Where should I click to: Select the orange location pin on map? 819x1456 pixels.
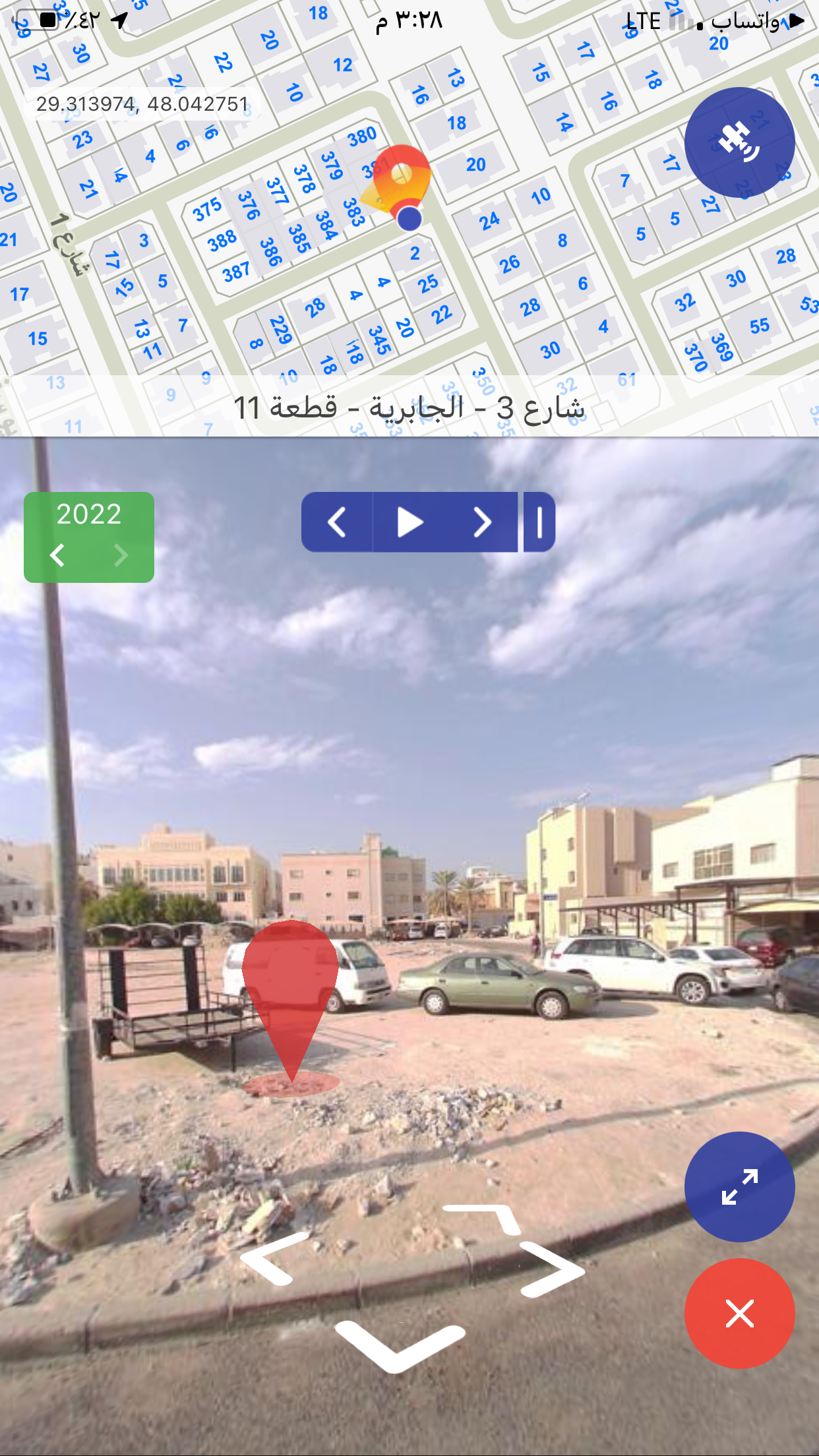pyautogui.click(x=402, y=176)
